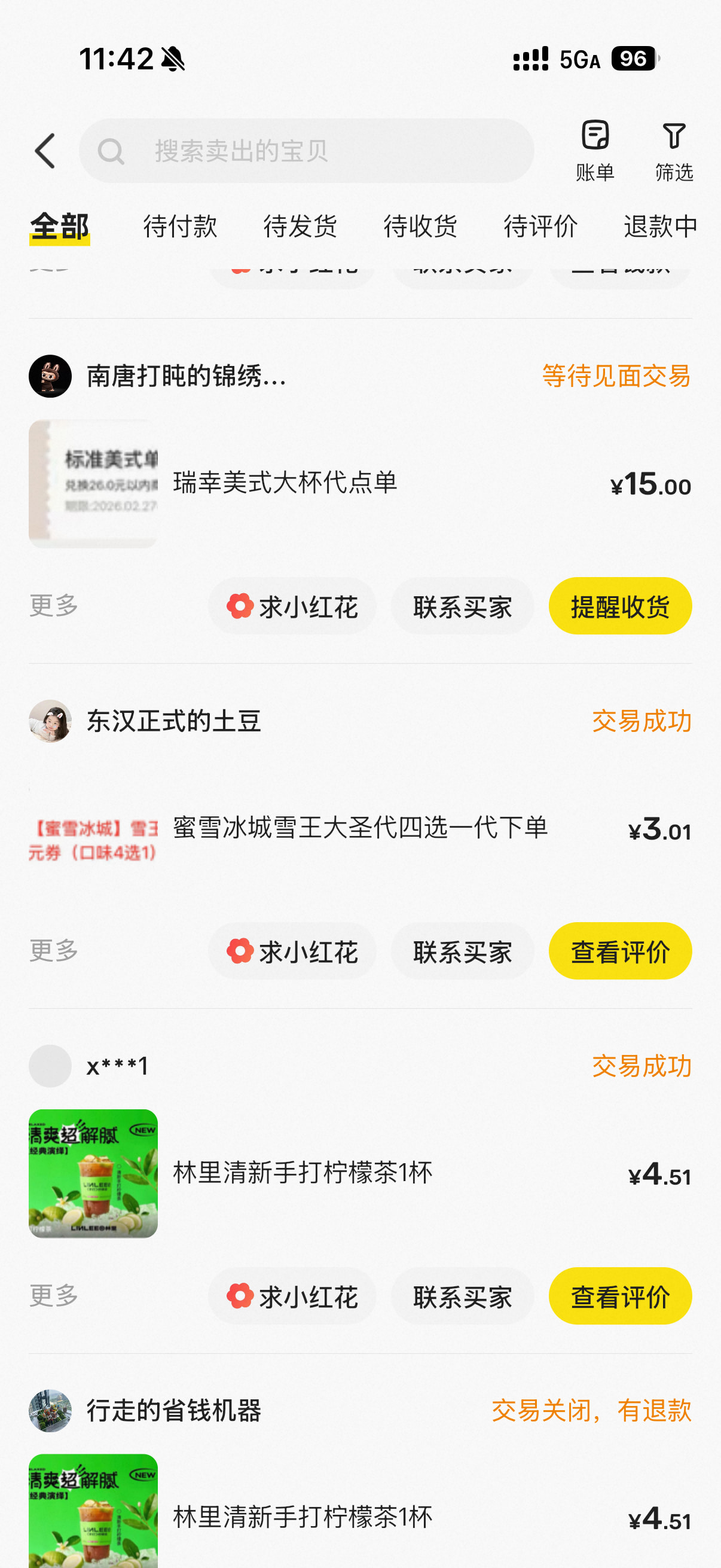Tap 提醒收货 on the 瑞幸美式 order
The image size is (721, 1568).
click(x=620, y=606)
